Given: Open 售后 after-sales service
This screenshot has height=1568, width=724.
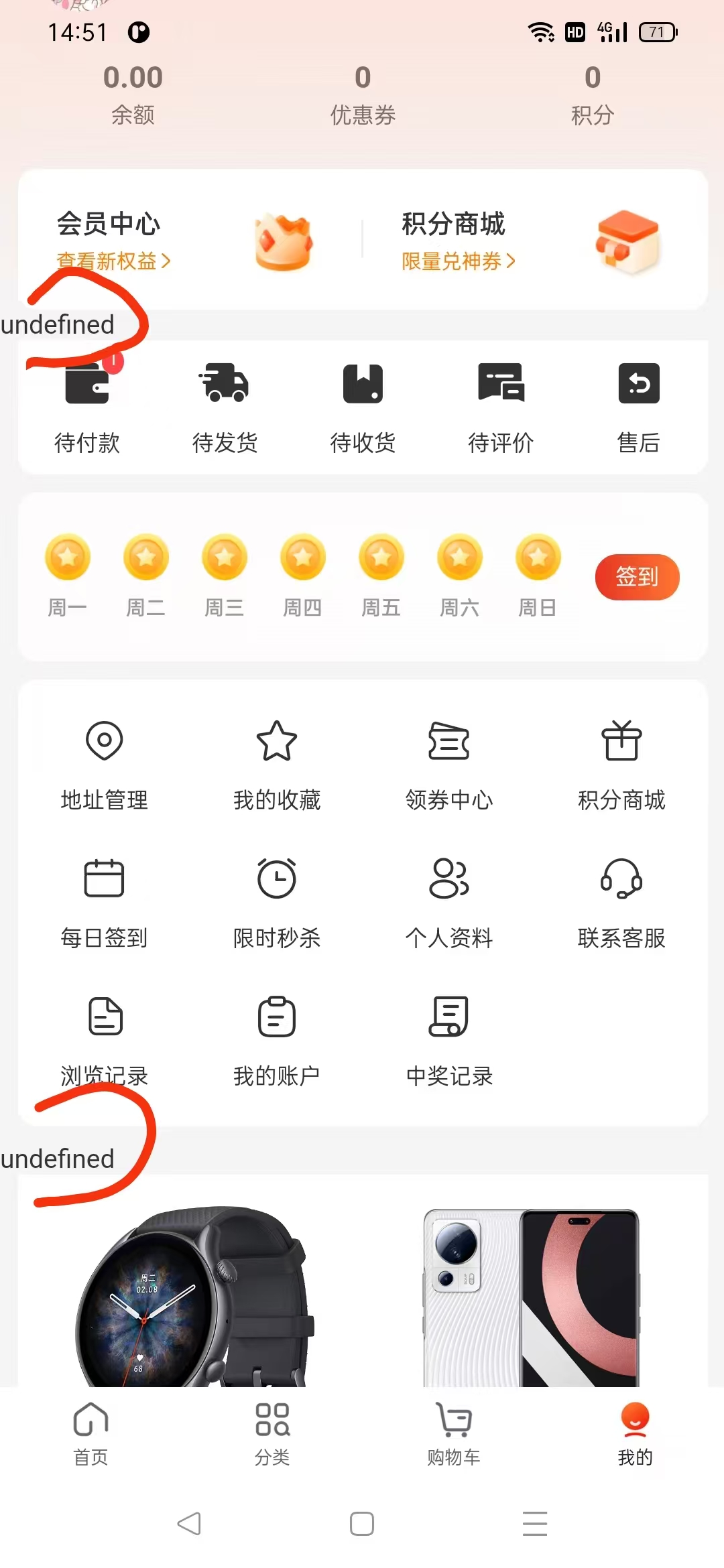Looking at the screenshot, I should (638, 407).
